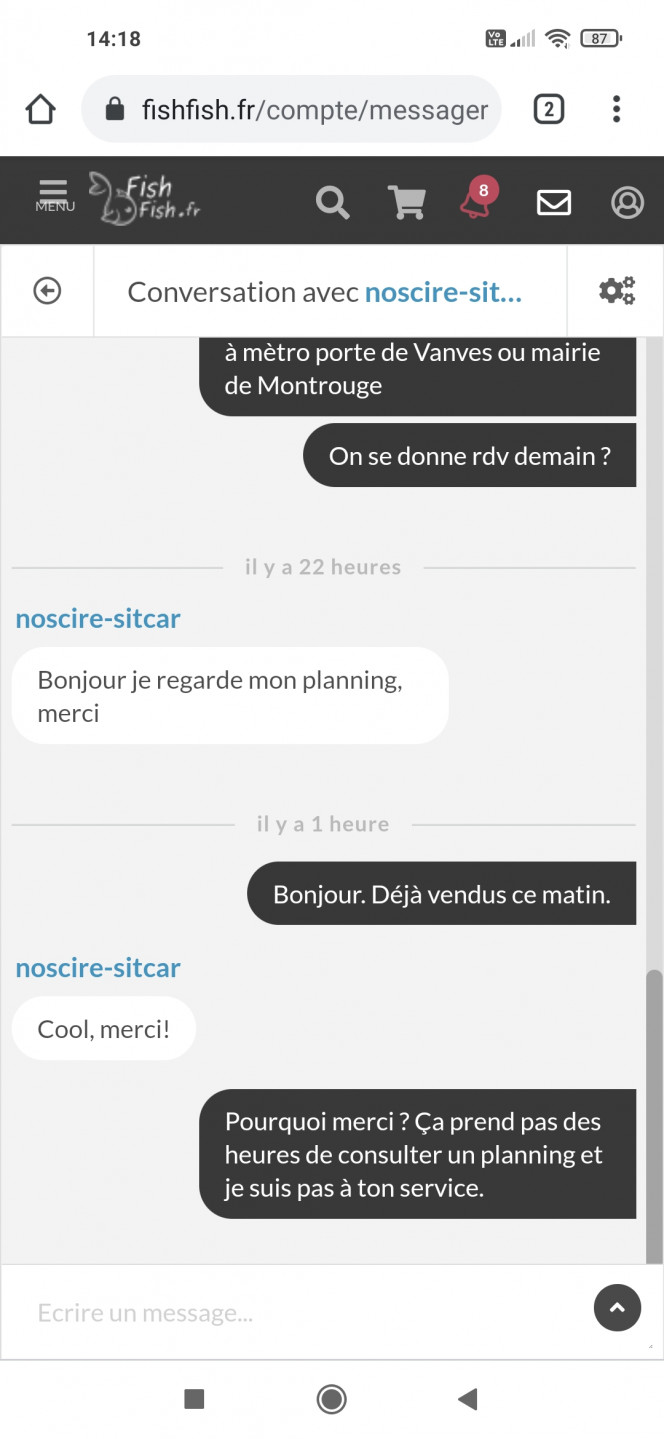Open the messages envelope icon
Viewport: 664px width, 1439px height.
(x=554, y=203)
